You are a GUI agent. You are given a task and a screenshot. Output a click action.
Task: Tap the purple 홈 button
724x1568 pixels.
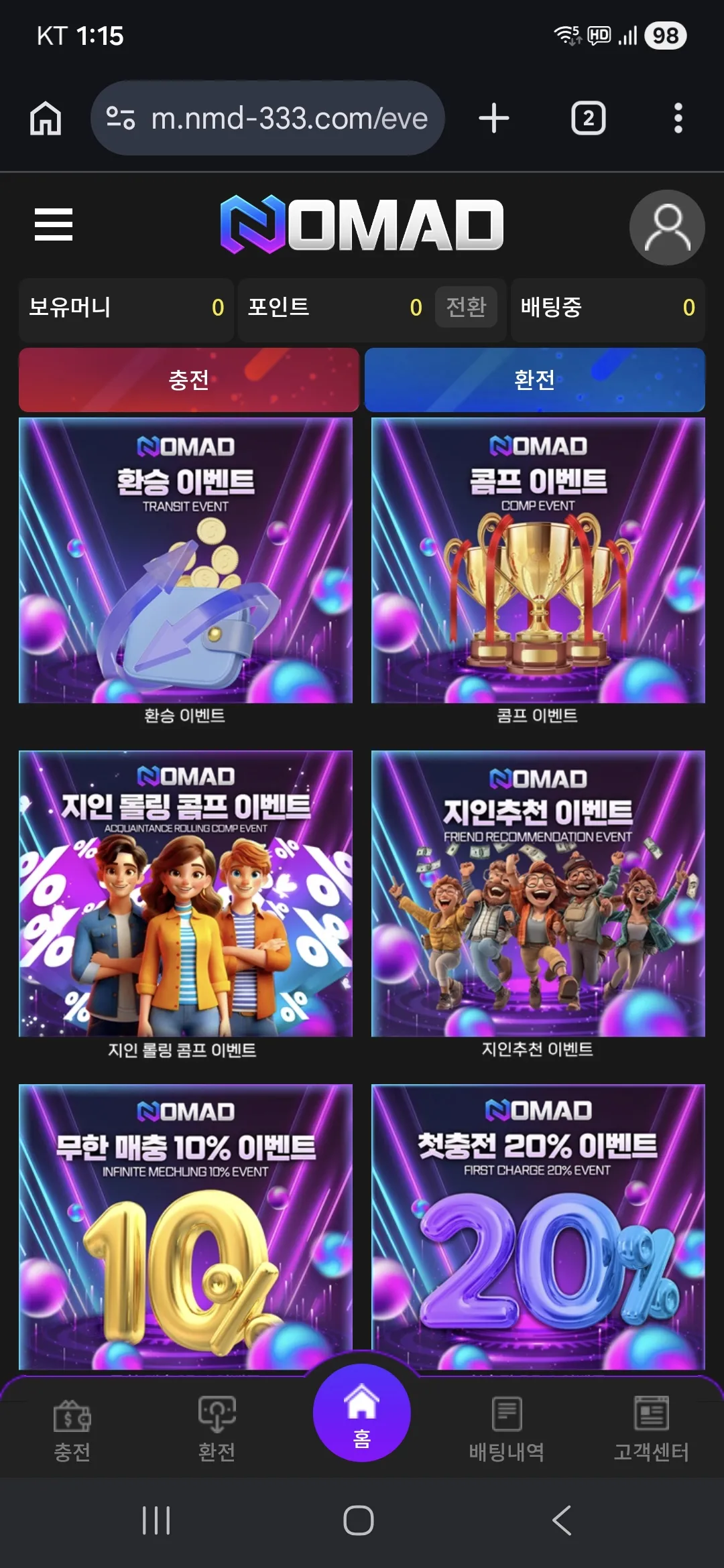tap(362, 1413)
